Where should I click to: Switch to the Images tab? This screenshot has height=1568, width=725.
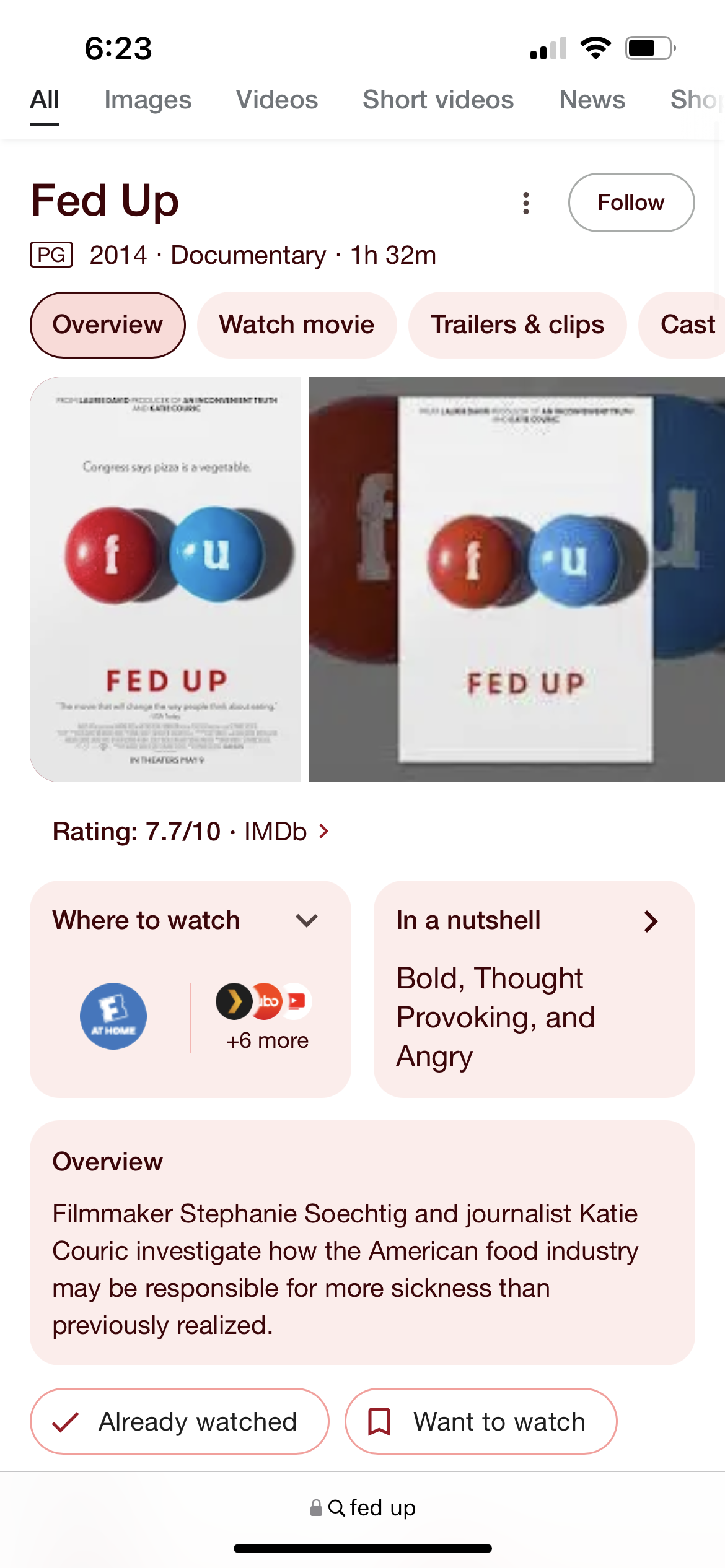pyautogui.click(x=147, y=100)
